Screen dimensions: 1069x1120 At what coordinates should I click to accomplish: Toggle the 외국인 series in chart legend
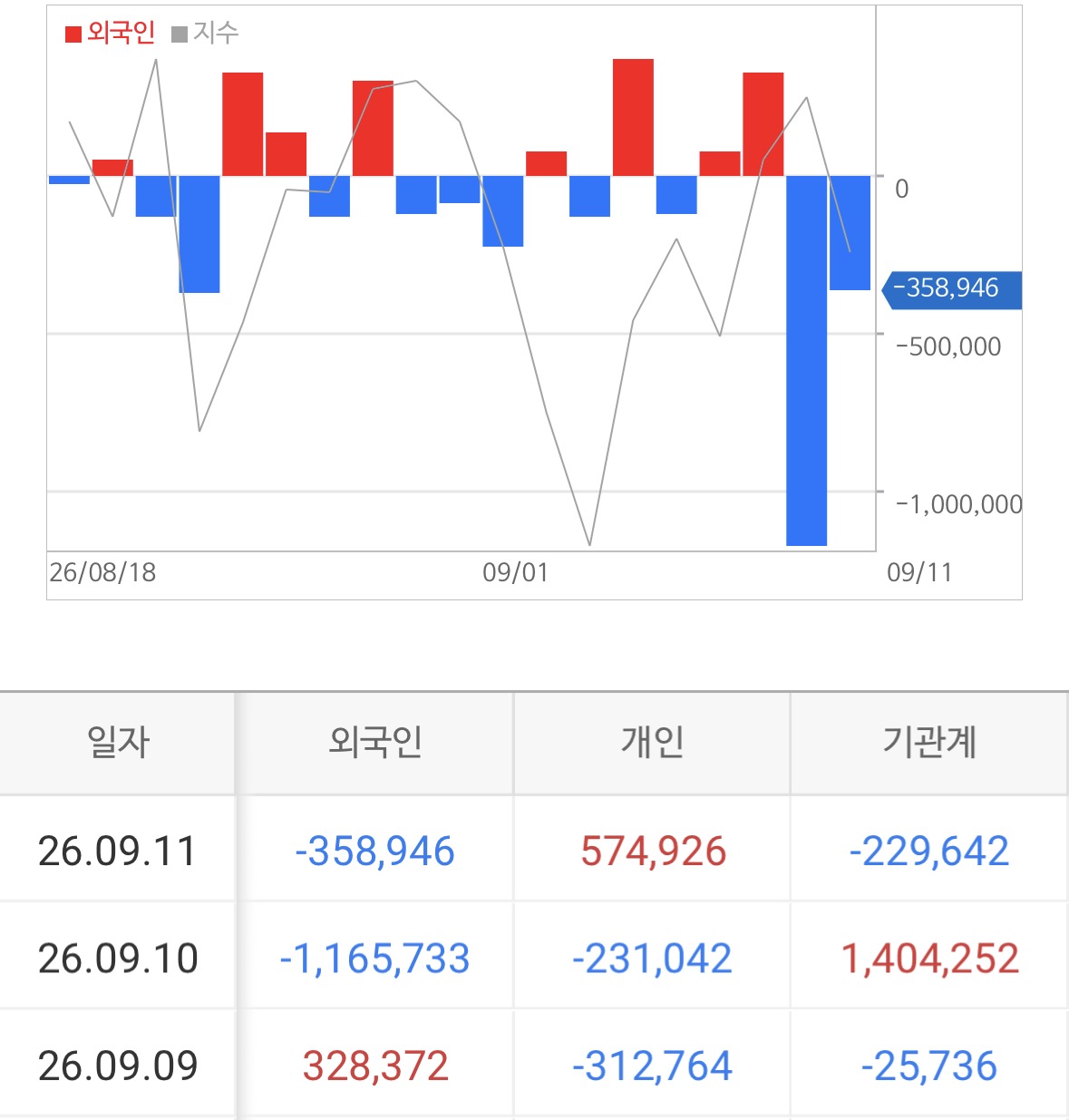click(x=110, y=34)
